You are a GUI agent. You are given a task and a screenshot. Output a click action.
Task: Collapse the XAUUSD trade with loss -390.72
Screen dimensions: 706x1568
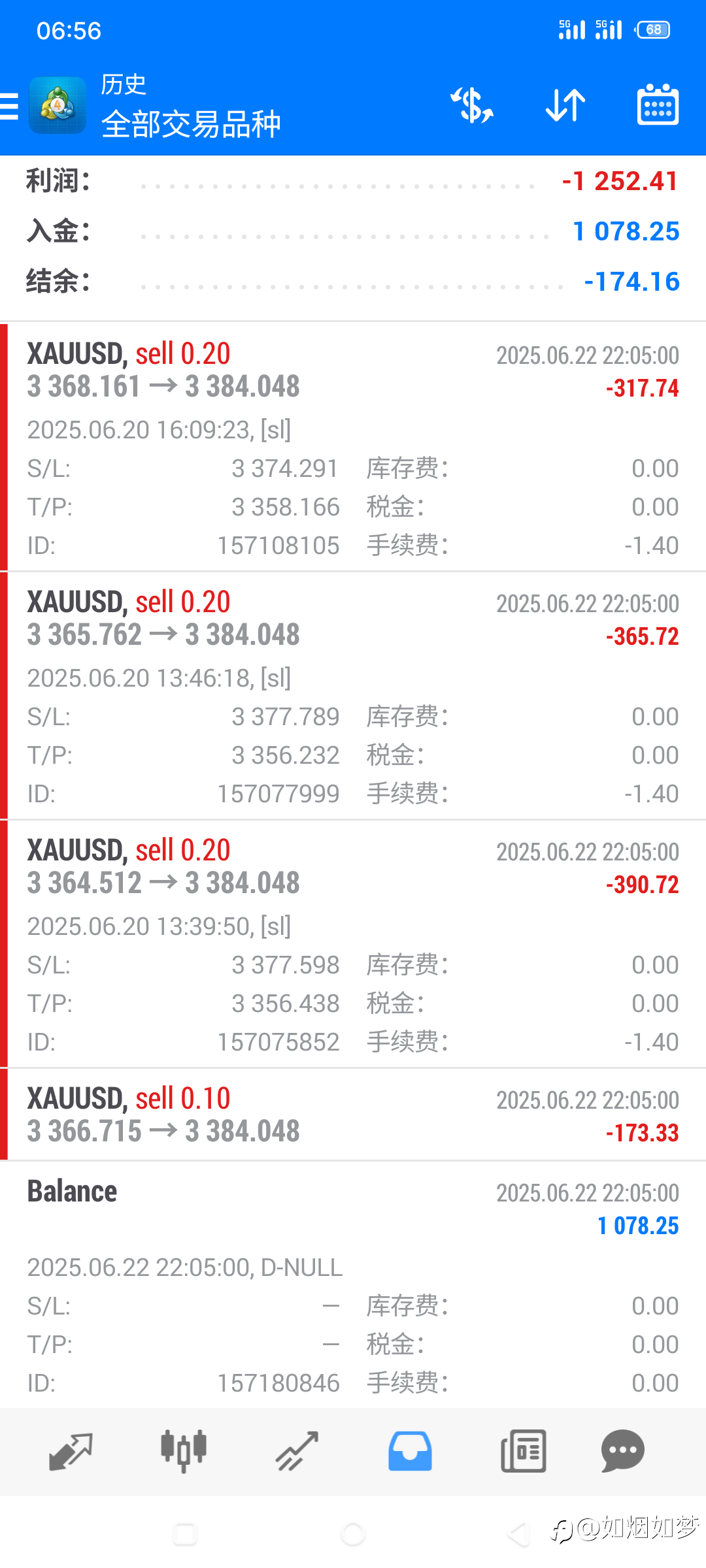tap(353, 943)
